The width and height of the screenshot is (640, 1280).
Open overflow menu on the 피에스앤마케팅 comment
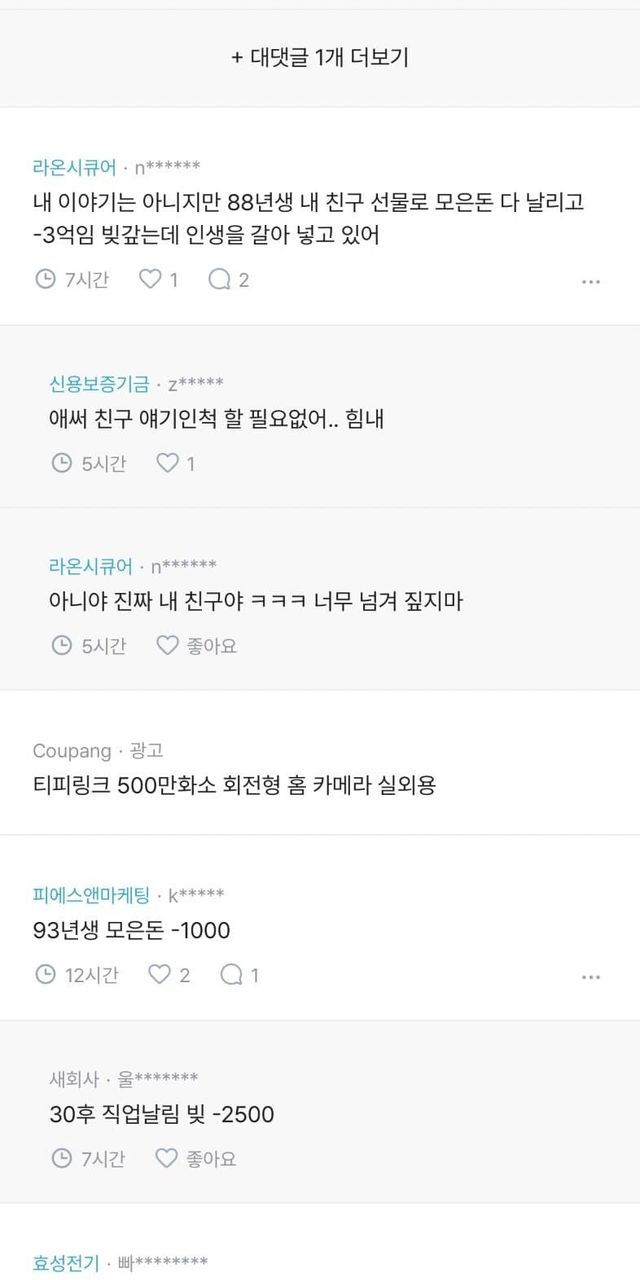[x=591, y=977]
